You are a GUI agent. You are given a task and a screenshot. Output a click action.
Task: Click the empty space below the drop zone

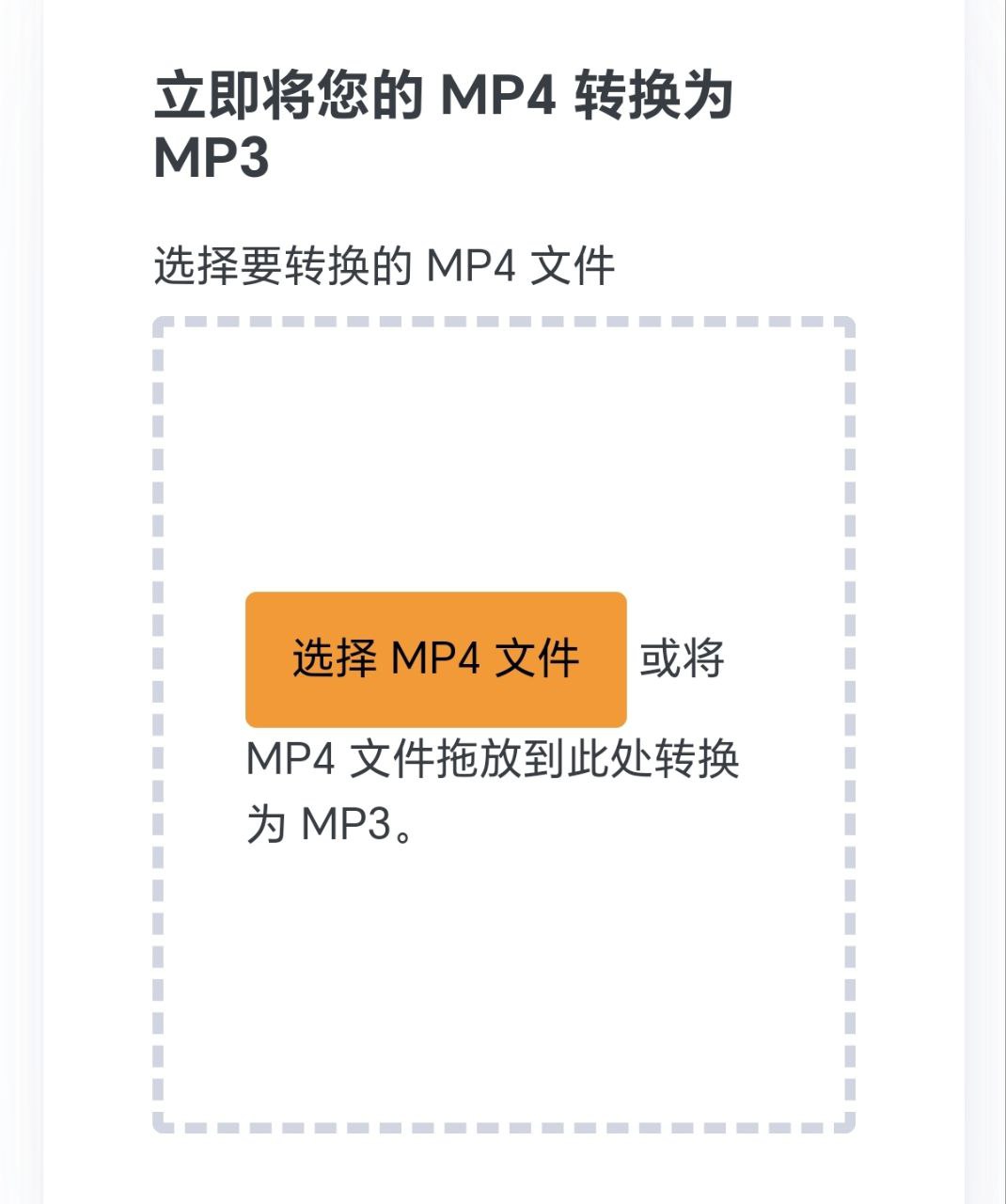coord(503,1171)
